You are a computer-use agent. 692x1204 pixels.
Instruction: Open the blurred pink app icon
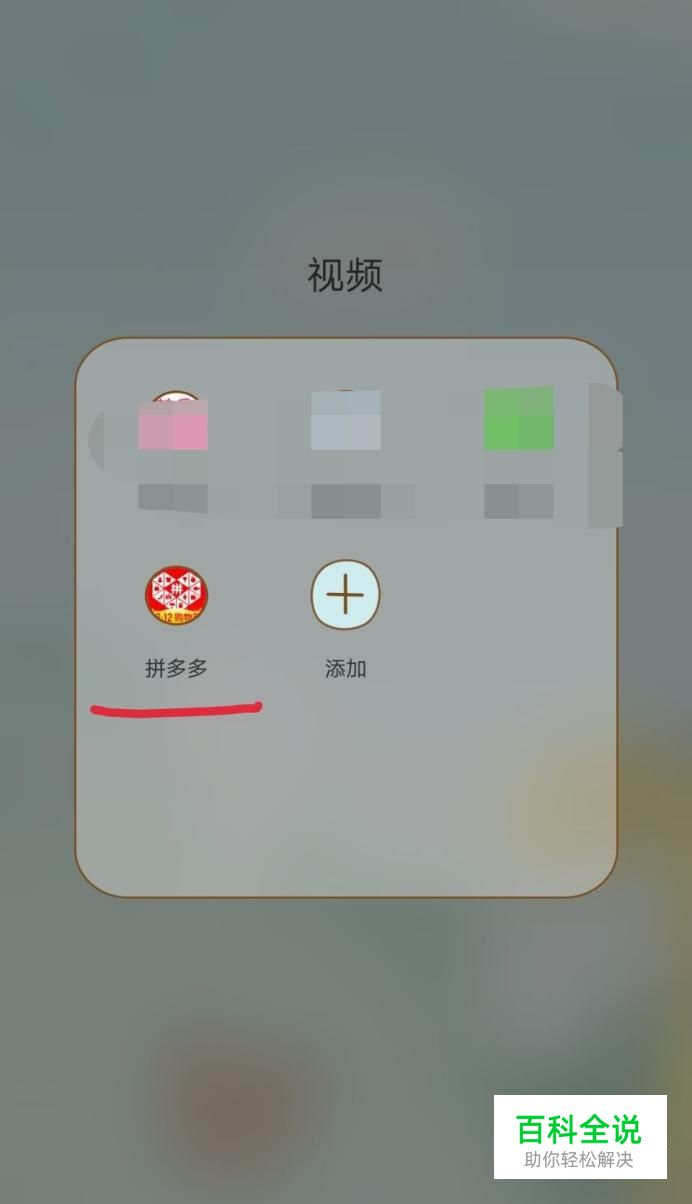(174, 425)
